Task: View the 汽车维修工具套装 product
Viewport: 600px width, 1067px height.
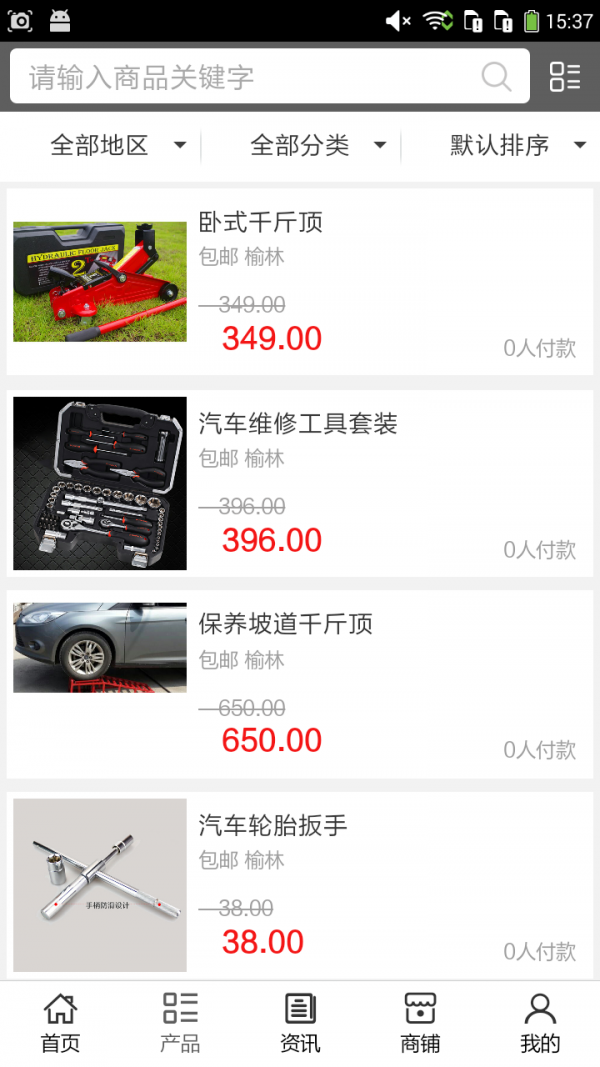Action: [x=300, y=484]
